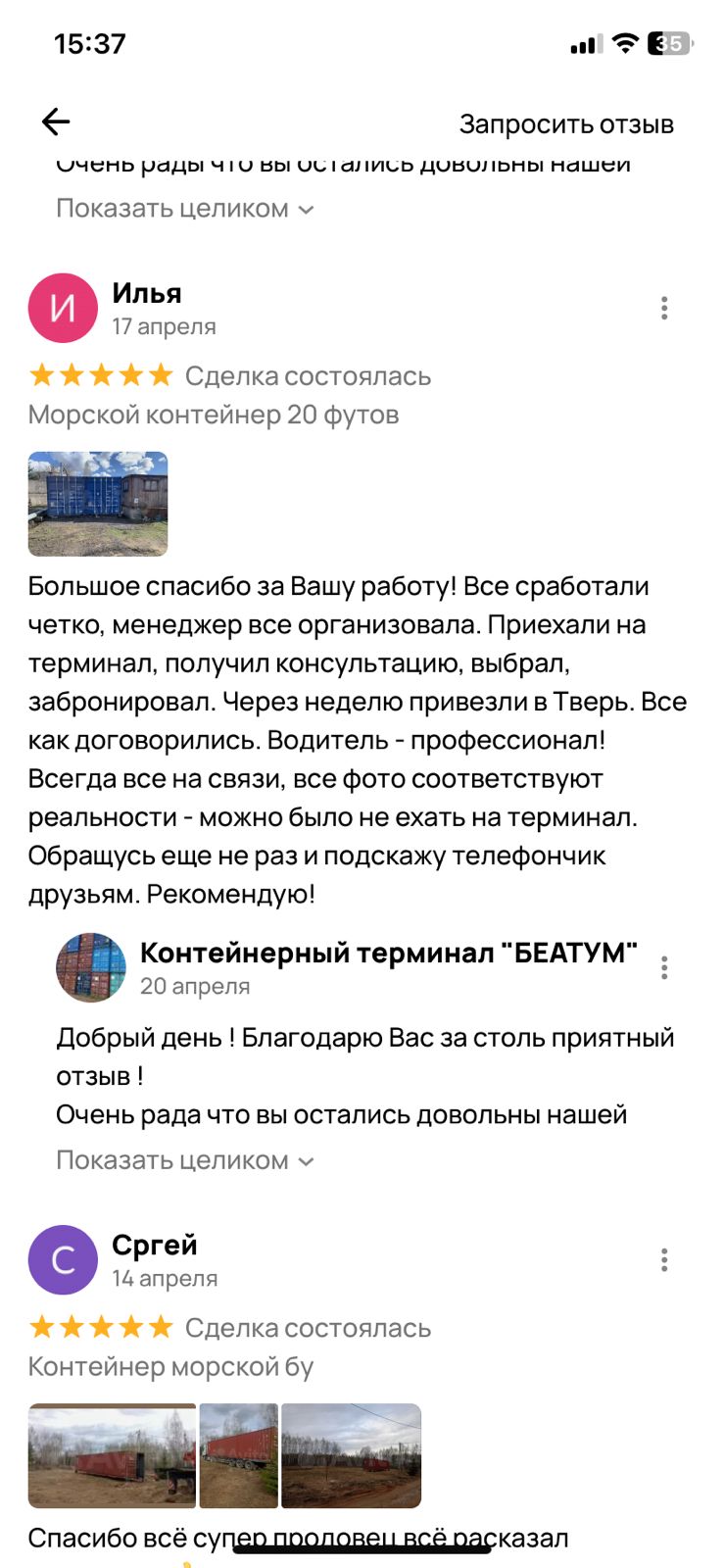This screenshot has height=1568, width=724.
Task: Open the first photo in Сргей's review
Action: [x=112, y=1455]
